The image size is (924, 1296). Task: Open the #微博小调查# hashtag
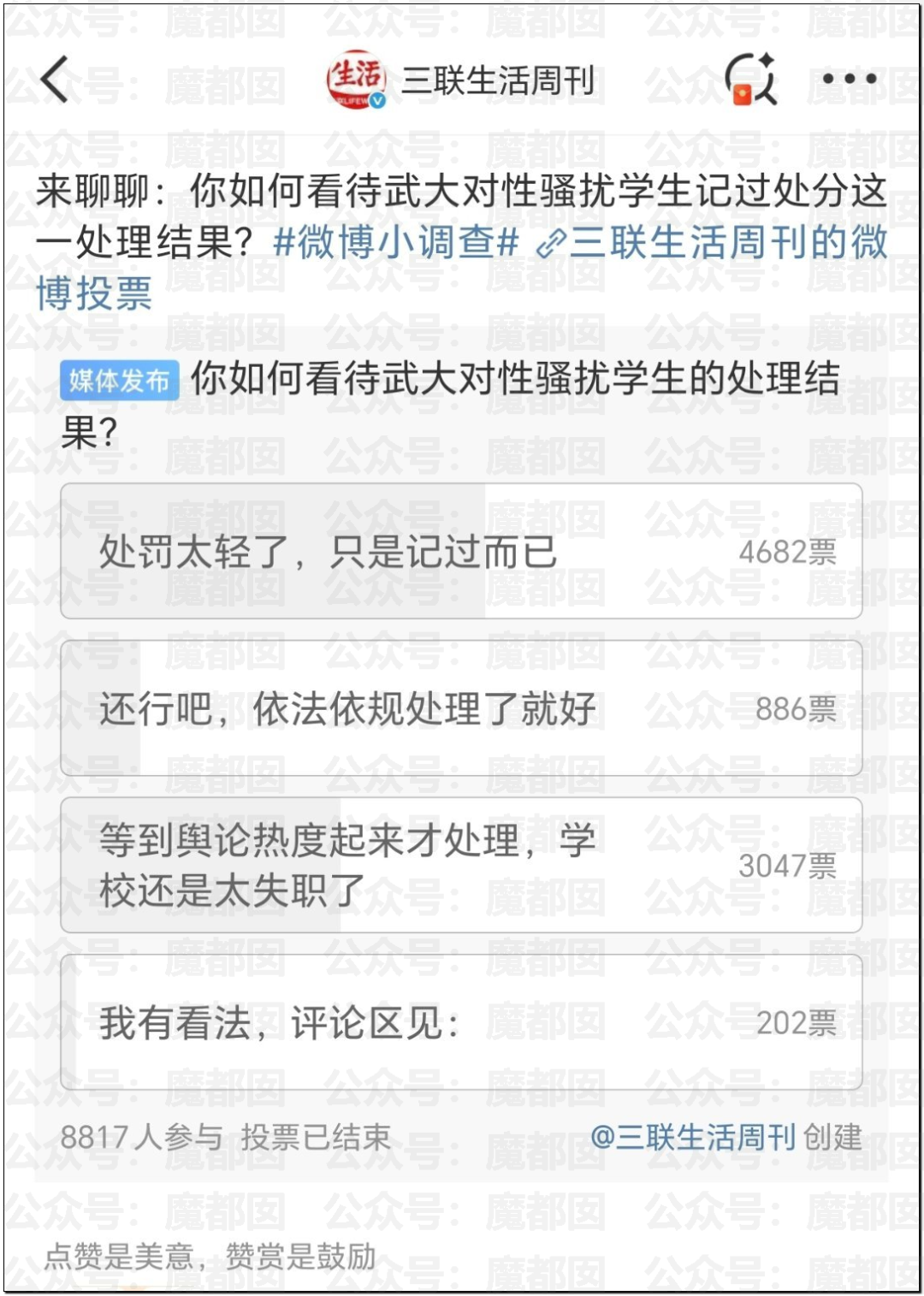(x=396, y=242)
